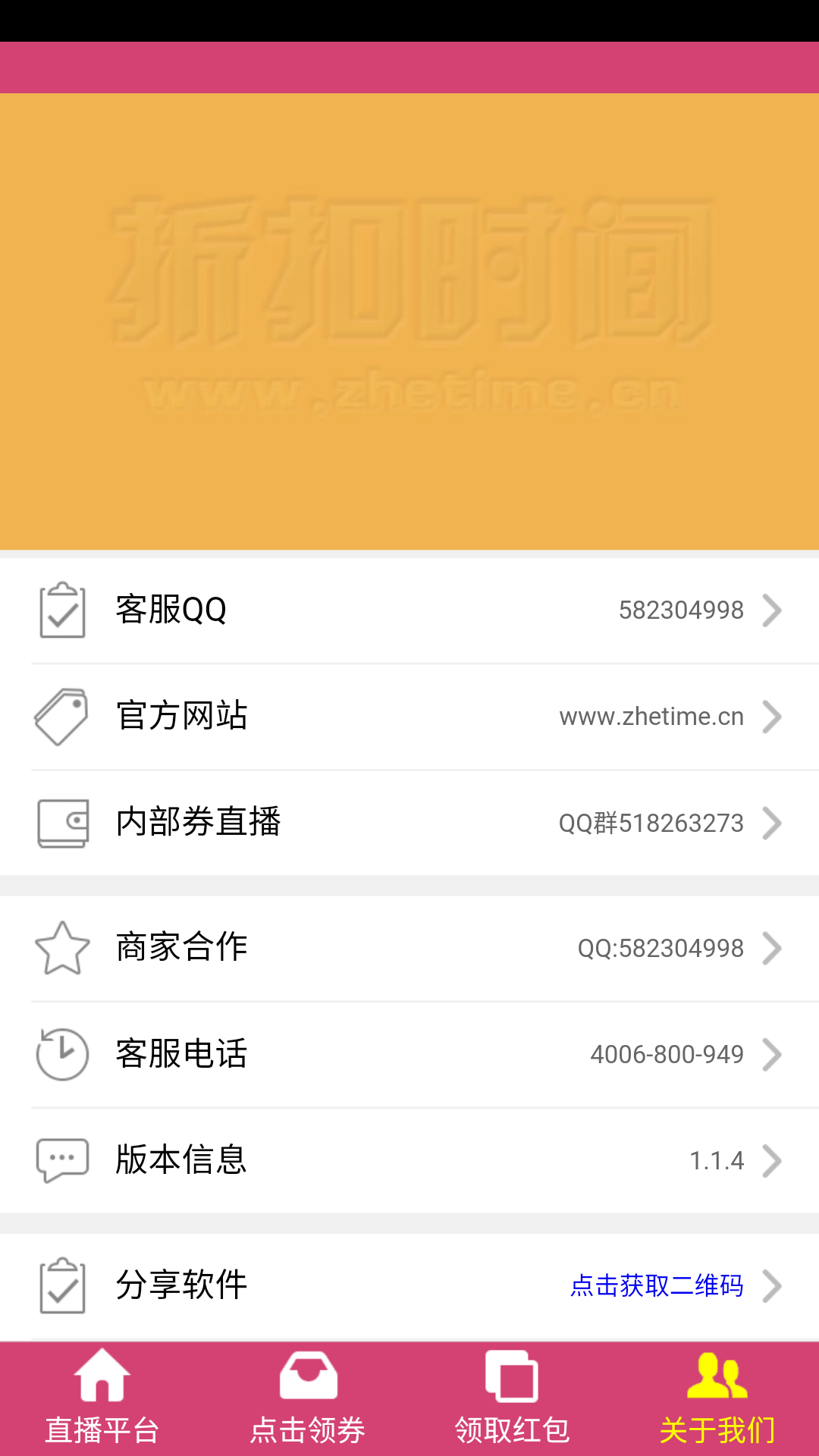Open the 商家合作 row
The height and width of the screenshot is (1456, 819).
point(409,948)
